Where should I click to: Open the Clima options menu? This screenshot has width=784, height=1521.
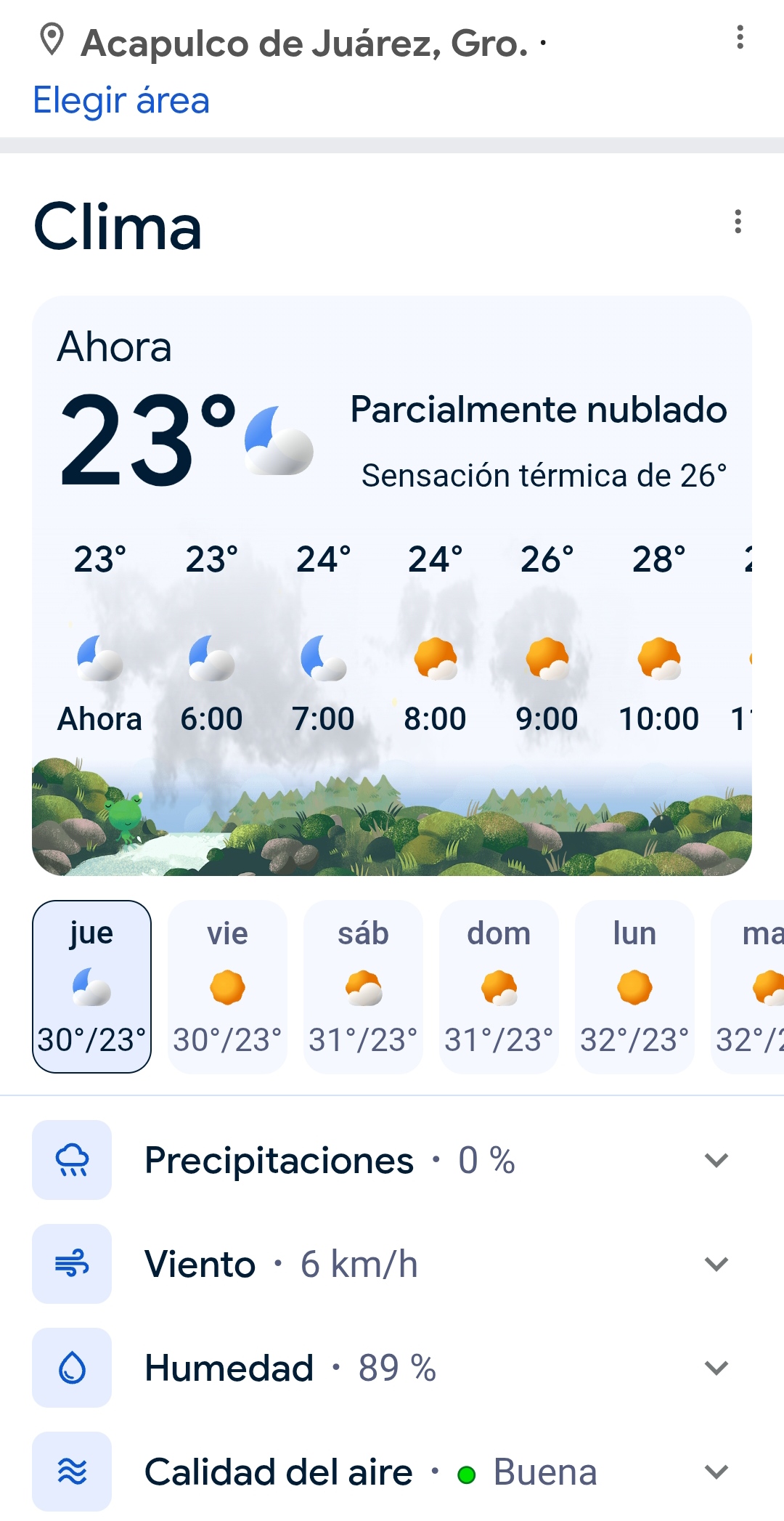tap(738, 222)
